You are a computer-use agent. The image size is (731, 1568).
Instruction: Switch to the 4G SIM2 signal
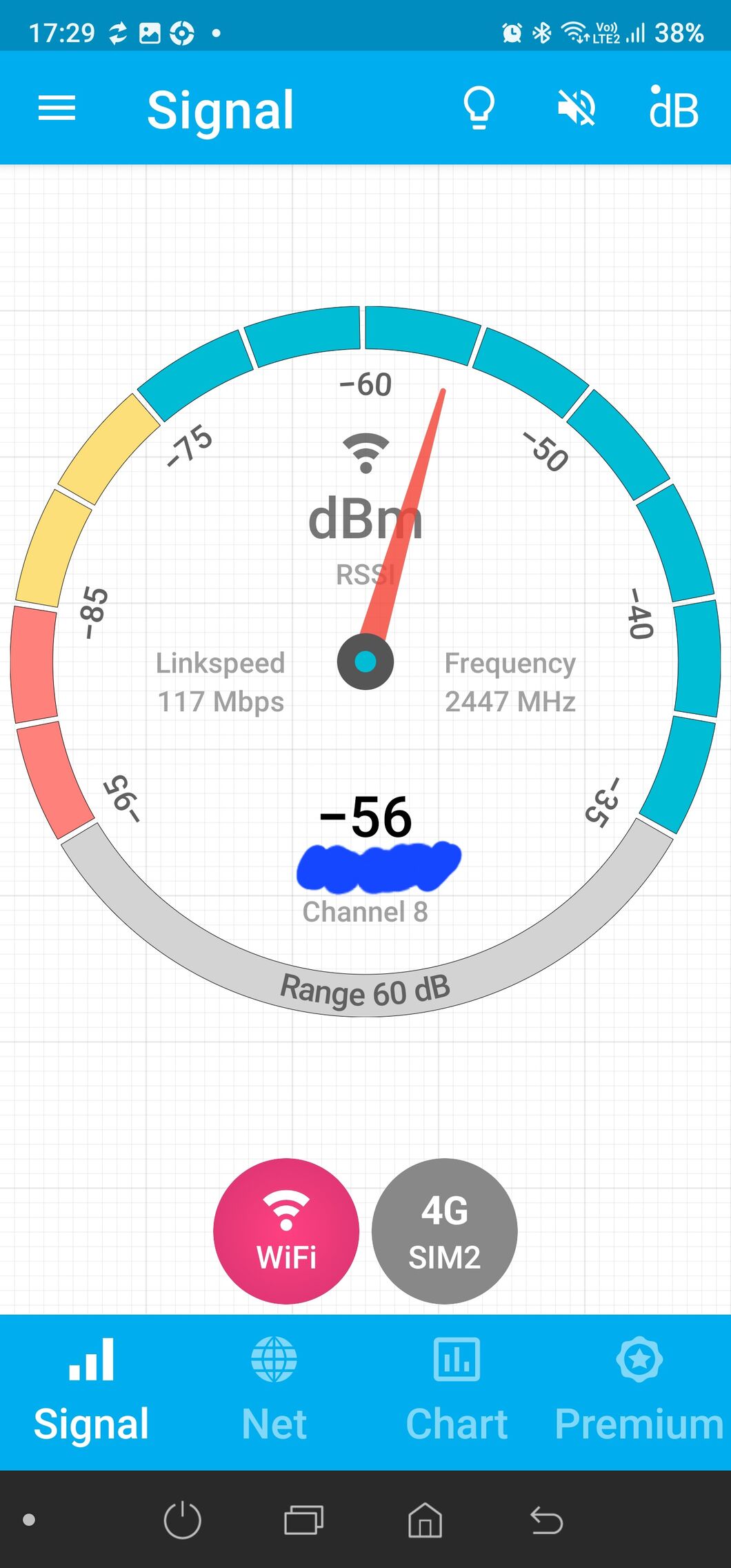tap(445, 1231)
